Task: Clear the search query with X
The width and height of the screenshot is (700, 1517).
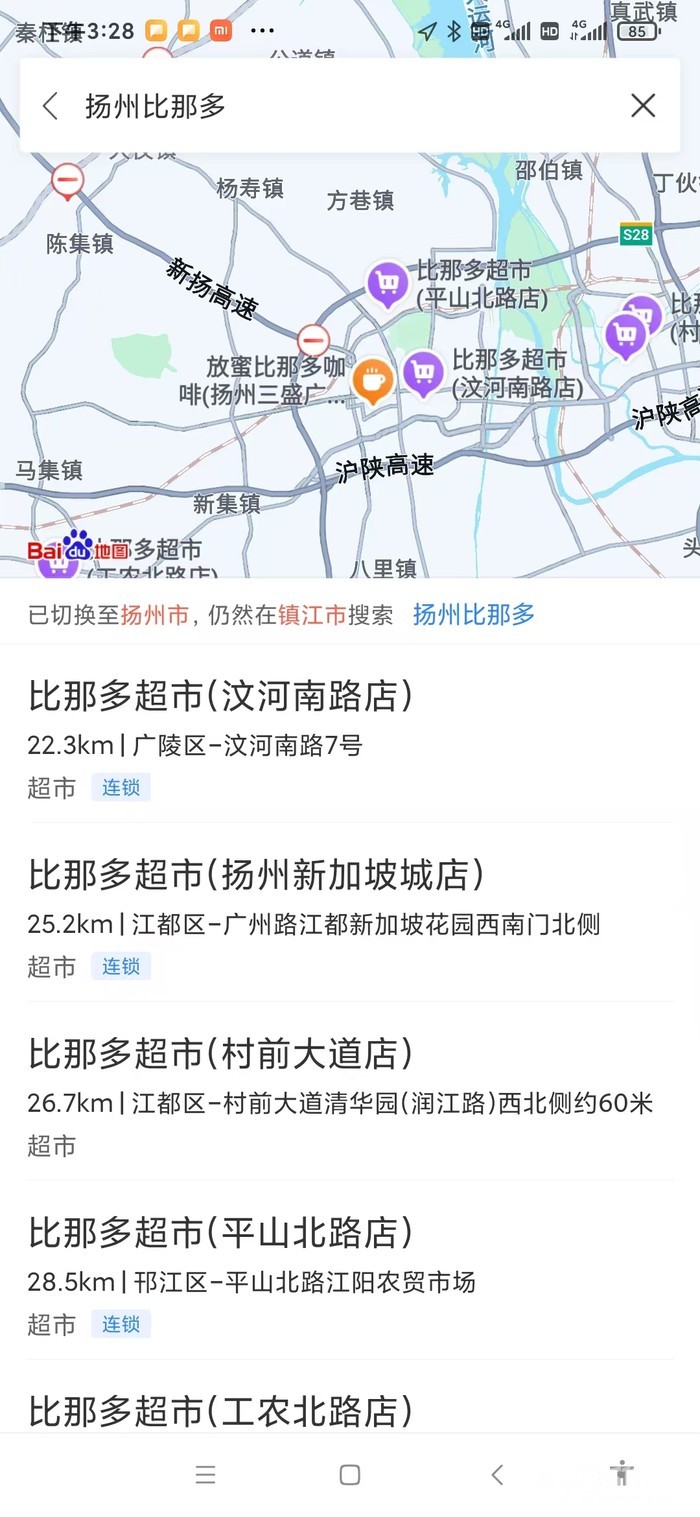Action: tap(643, 106)
